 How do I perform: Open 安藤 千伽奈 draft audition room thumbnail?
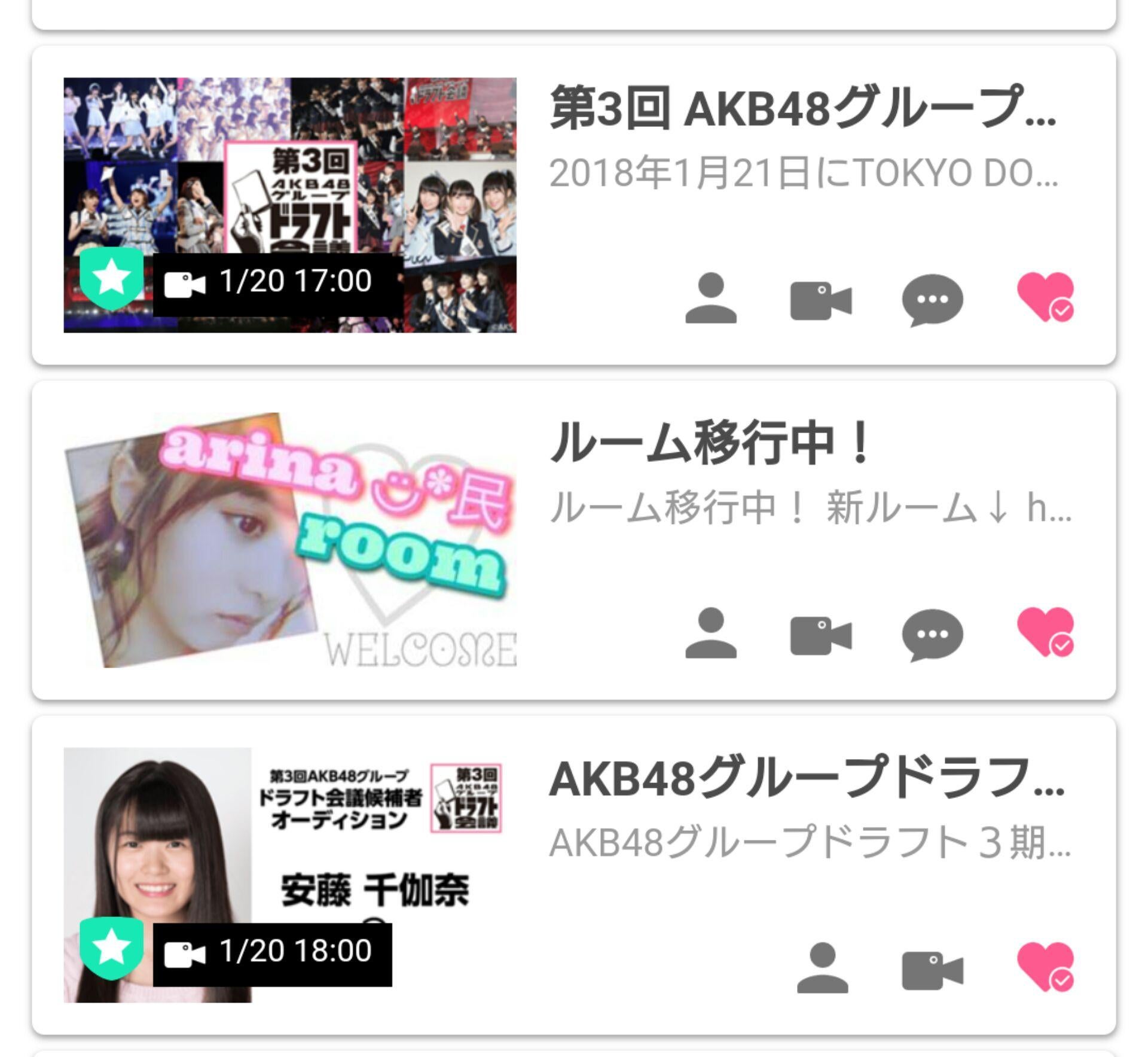[x=290, y=875]
